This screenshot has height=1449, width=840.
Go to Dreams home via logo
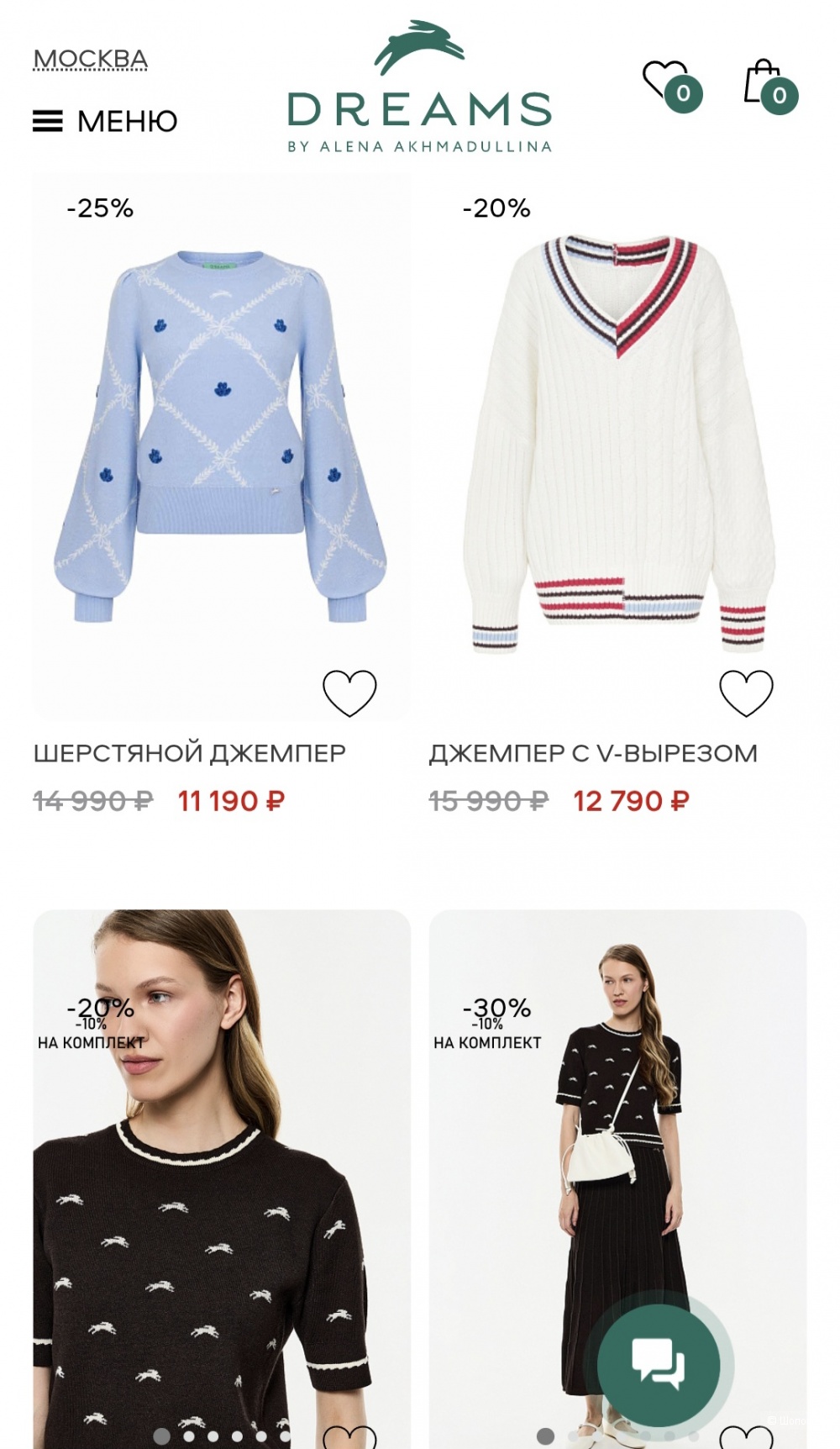[x=419, y=89]
